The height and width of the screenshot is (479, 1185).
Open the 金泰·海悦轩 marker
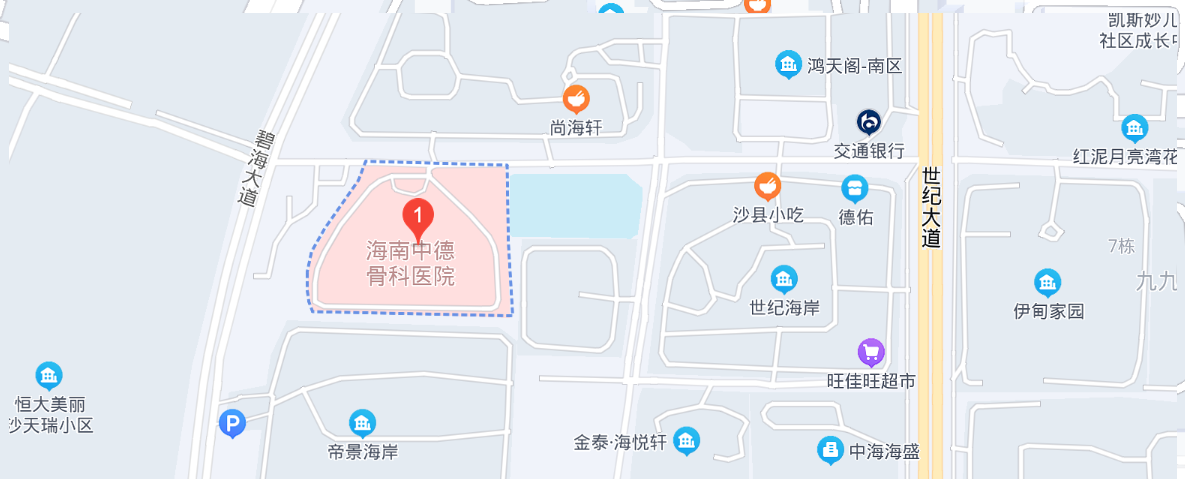tap(686, 441)
